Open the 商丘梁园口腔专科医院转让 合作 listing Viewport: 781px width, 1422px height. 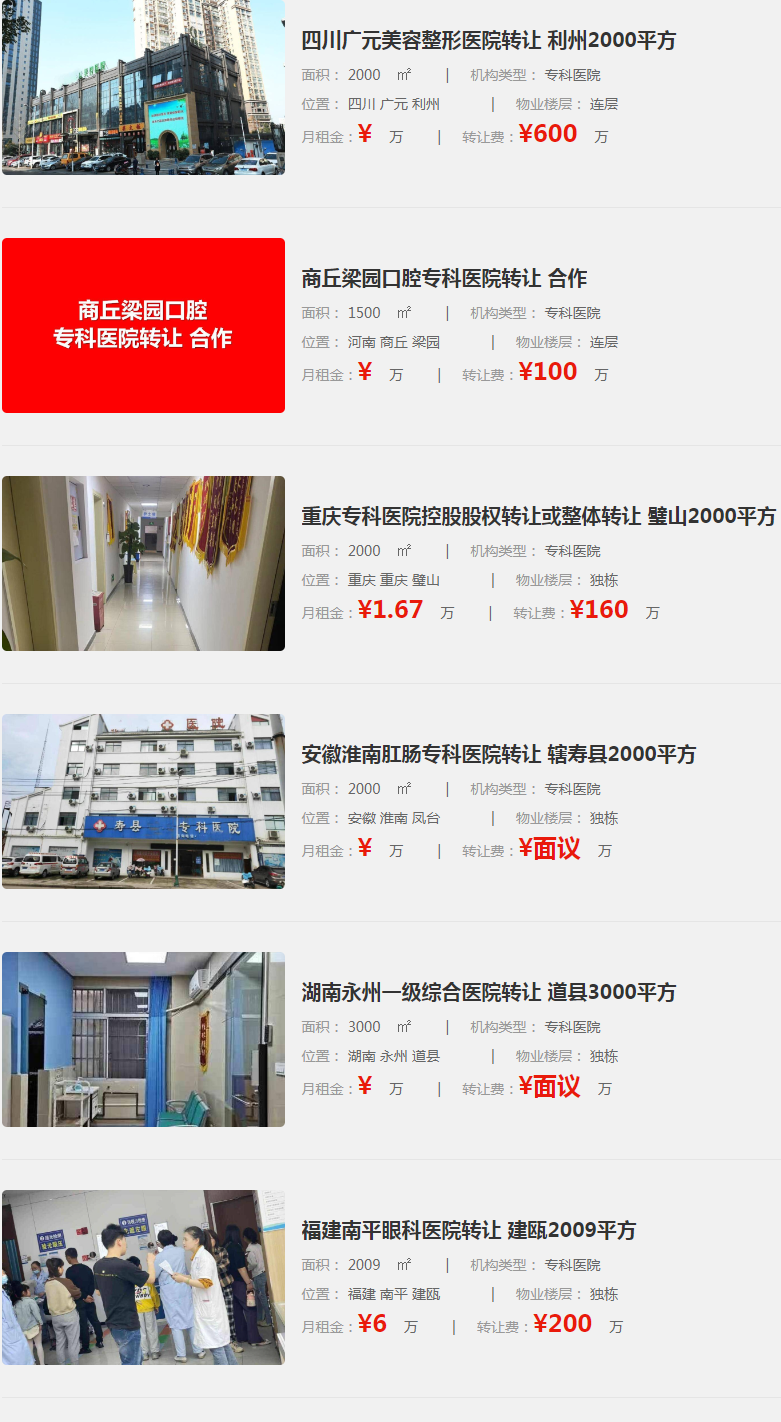(x=444, y=279)
